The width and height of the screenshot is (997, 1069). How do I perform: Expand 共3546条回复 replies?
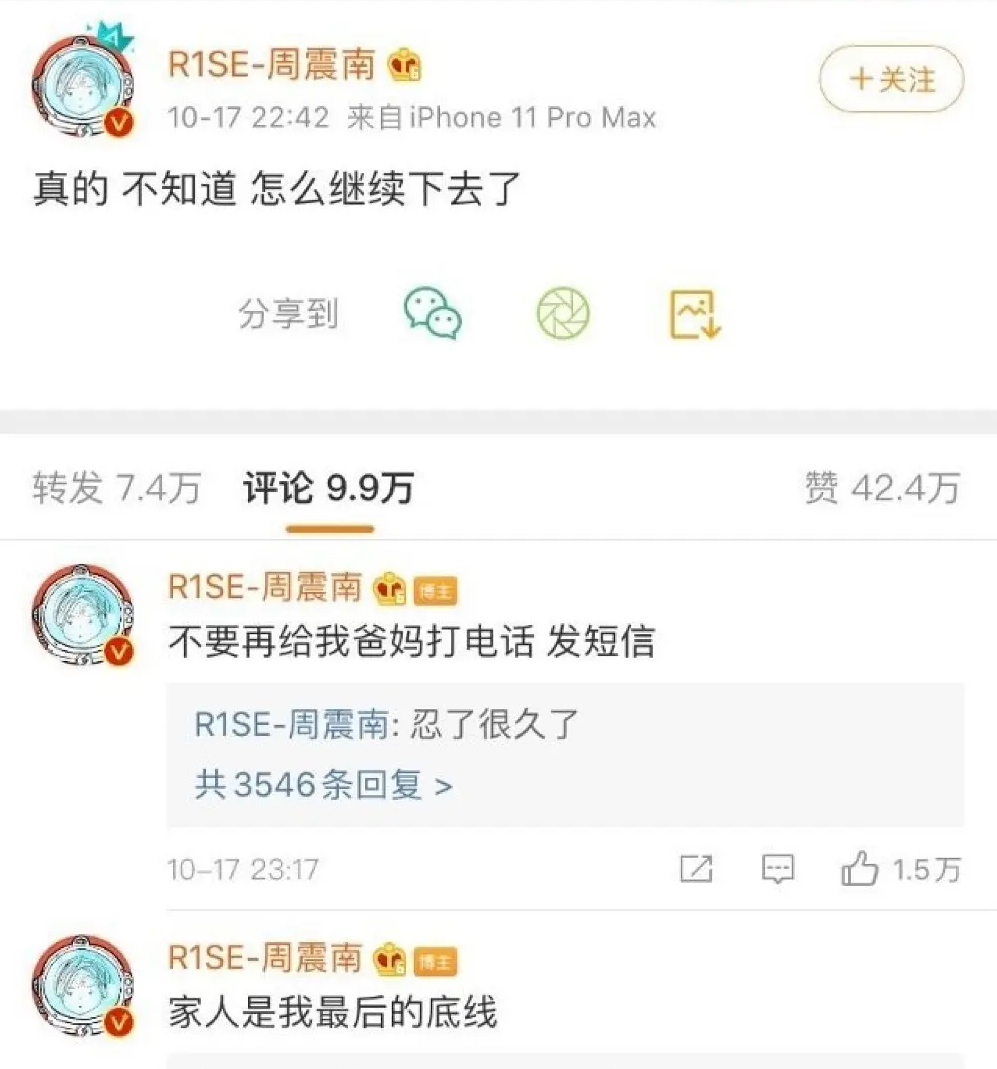pyautogui.click(x=323, y=785)
